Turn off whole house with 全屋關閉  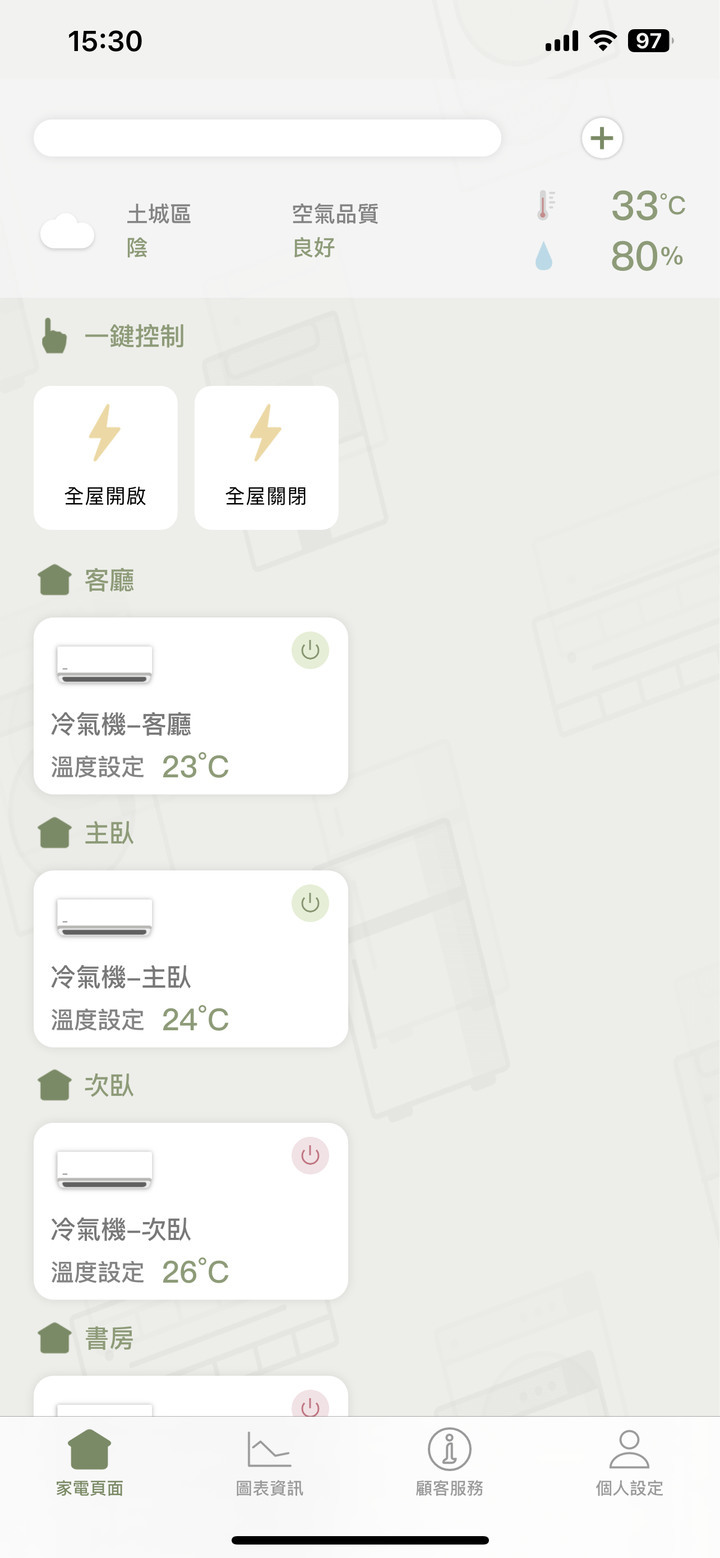[266, 458]
